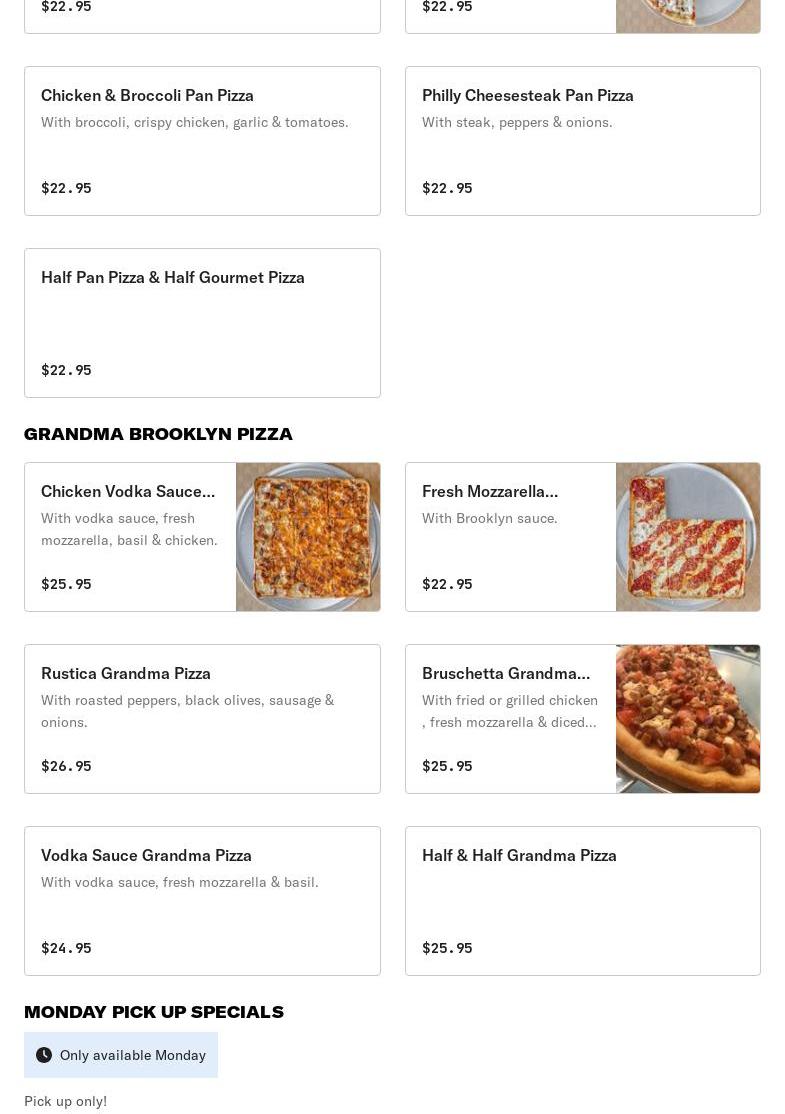Viewport: 785px width, 1114px height.
Task: Choose Vodka Sauce Grandma Pizza
Action: pos(202,900)
